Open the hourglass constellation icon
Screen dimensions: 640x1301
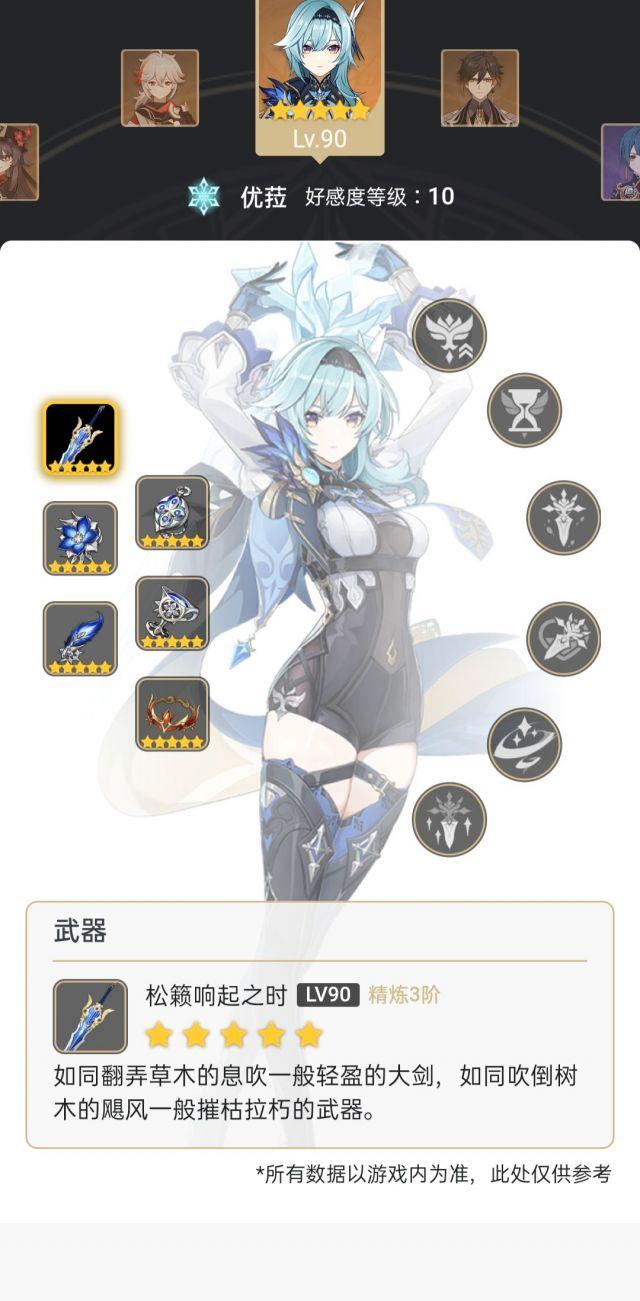524,410
